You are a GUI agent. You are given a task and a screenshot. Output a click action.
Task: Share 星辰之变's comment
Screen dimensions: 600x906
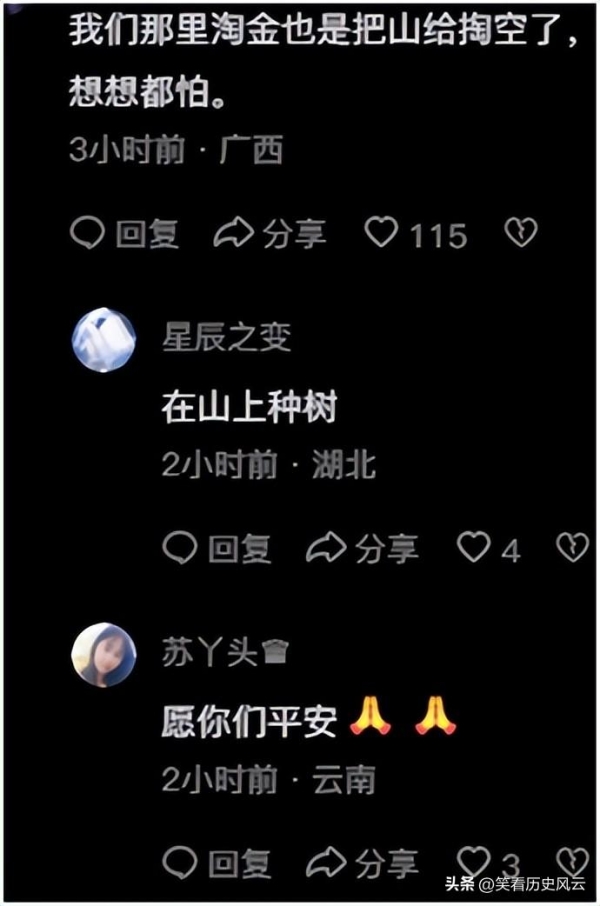pos(362,547)
